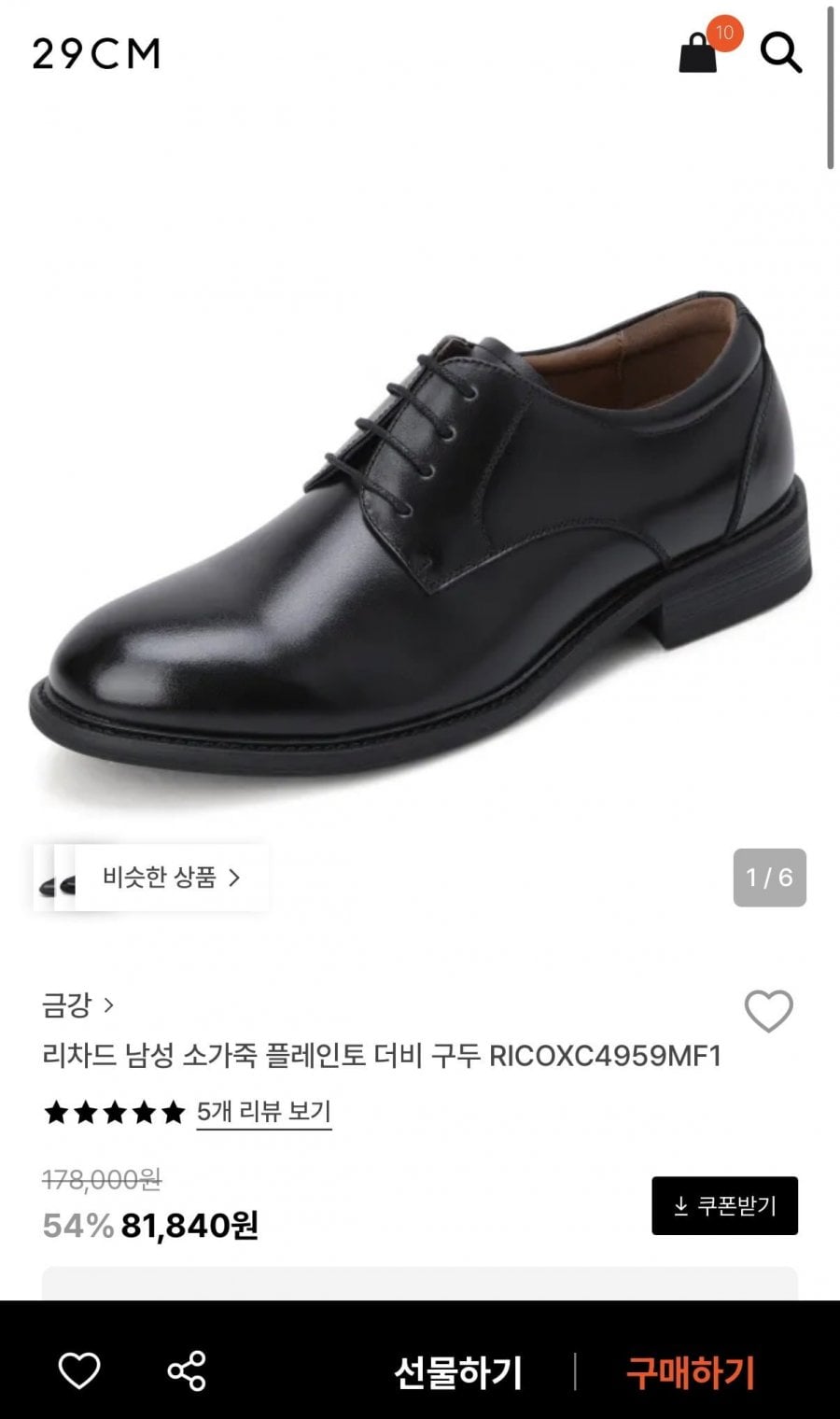Open the 금강 brand page

pyautogui.click(x=77, y=1005)
